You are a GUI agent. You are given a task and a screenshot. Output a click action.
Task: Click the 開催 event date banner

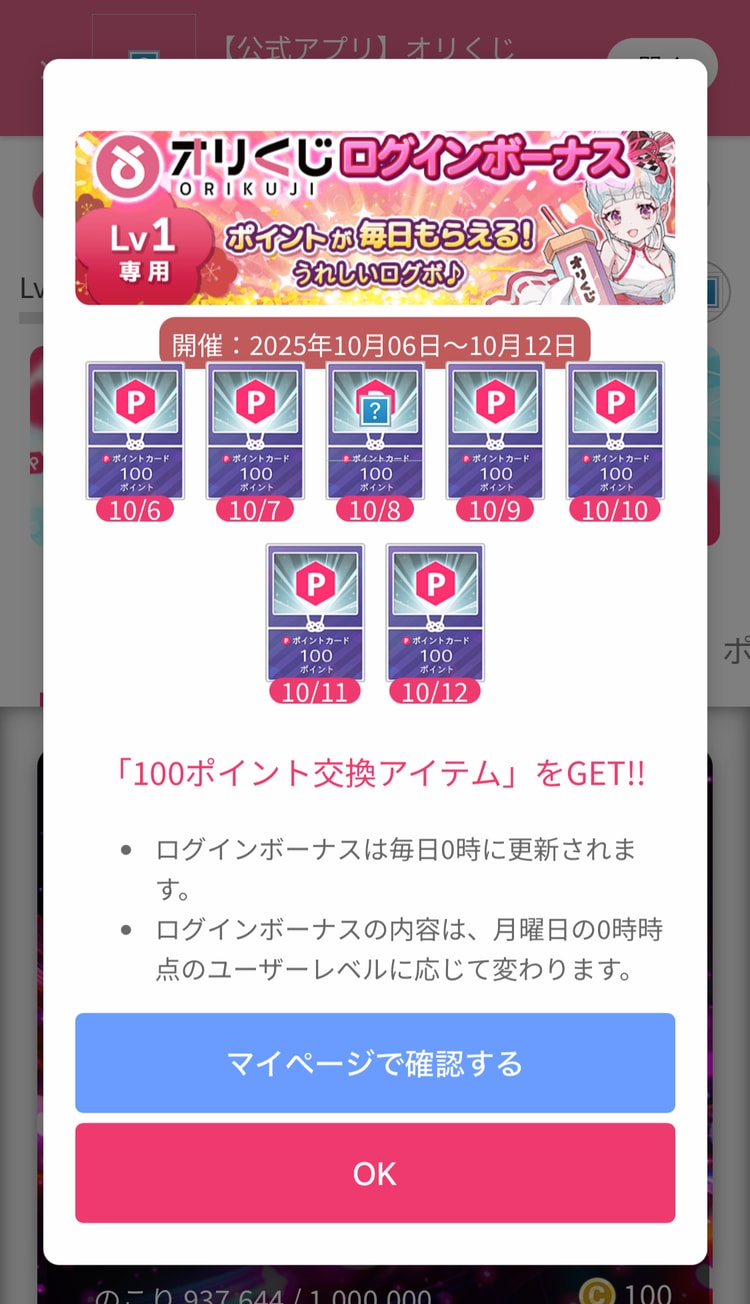[375, 343]
